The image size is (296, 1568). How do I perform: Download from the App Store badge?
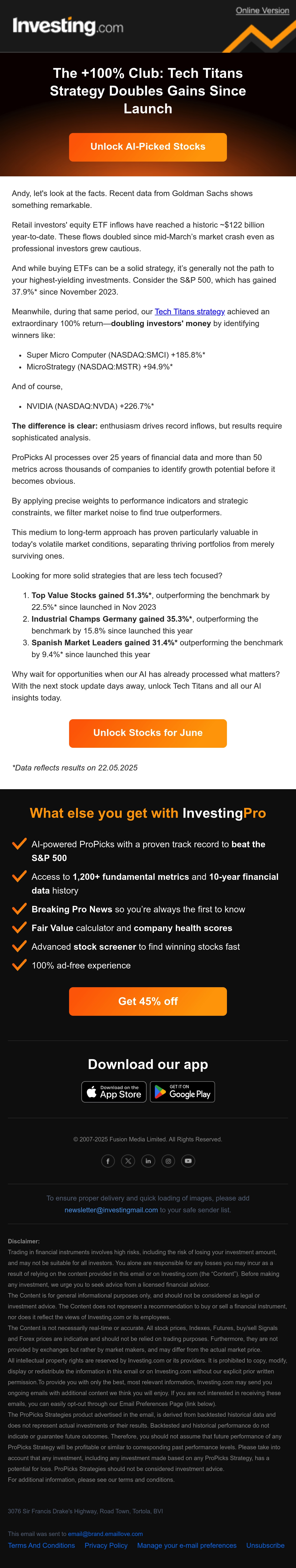point(114,1092)
